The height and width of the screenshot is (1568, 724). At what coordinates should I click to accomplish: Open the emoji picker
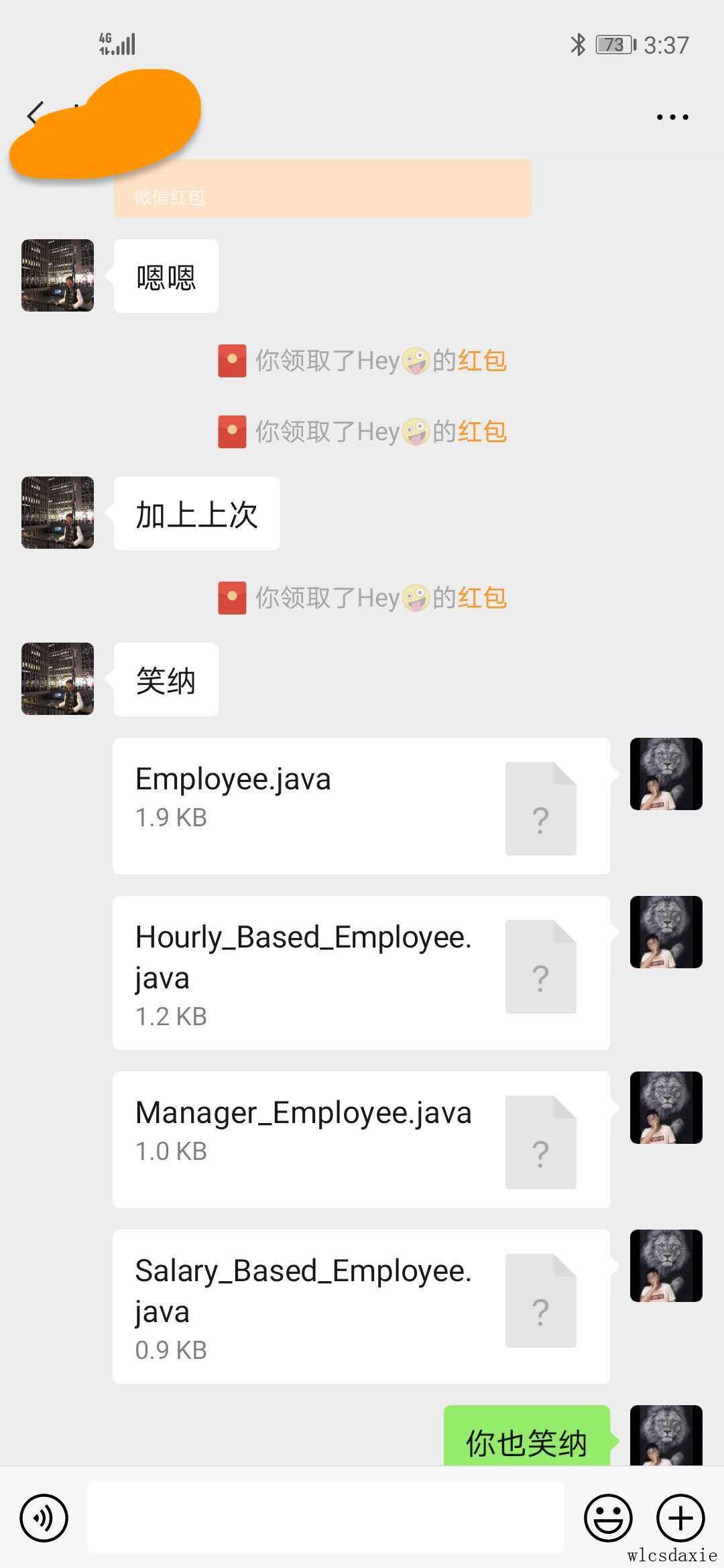[608, 1517]
